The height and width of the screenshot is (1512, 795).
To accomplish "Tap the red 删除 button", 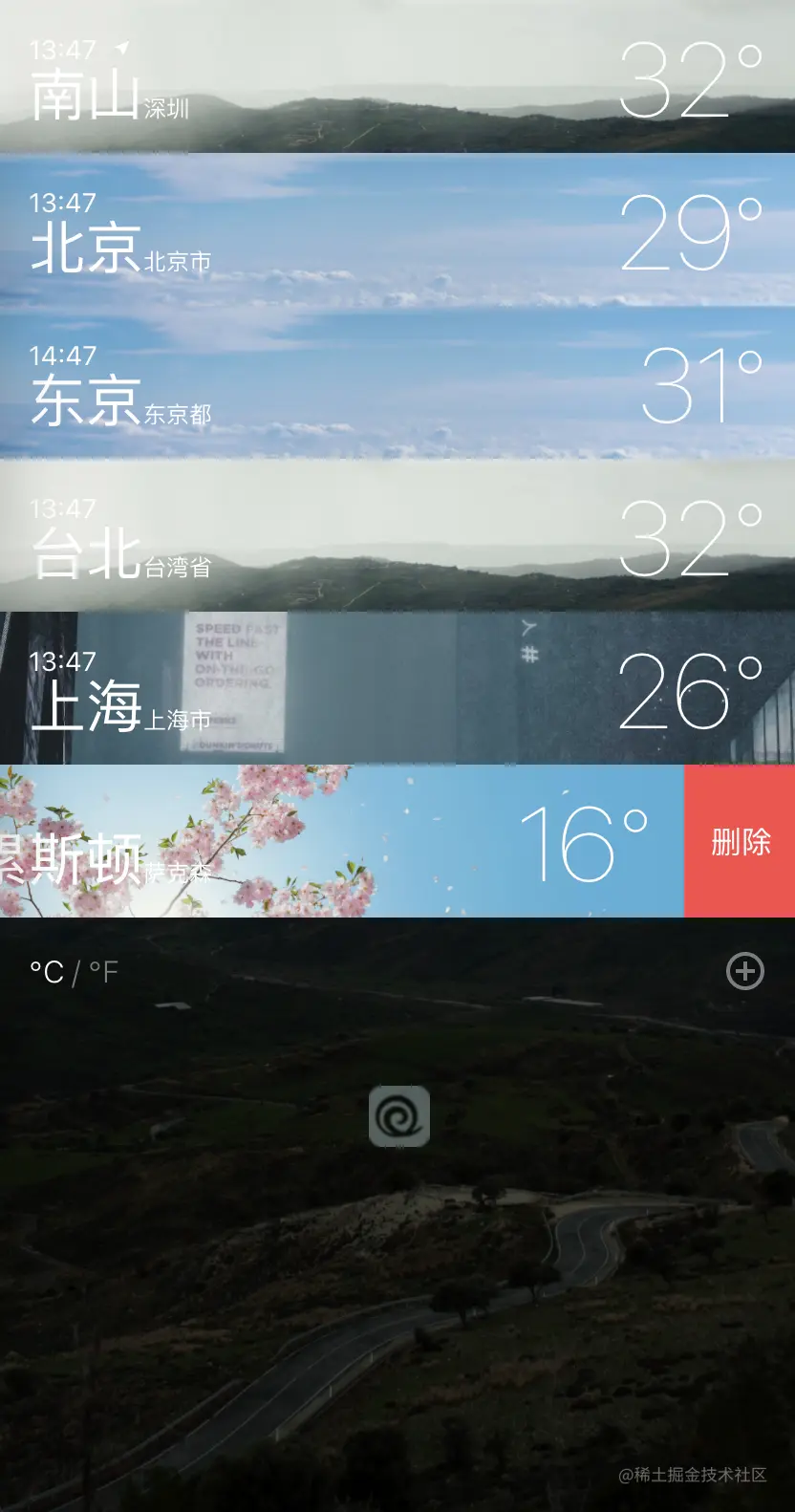I will [740, 842].
